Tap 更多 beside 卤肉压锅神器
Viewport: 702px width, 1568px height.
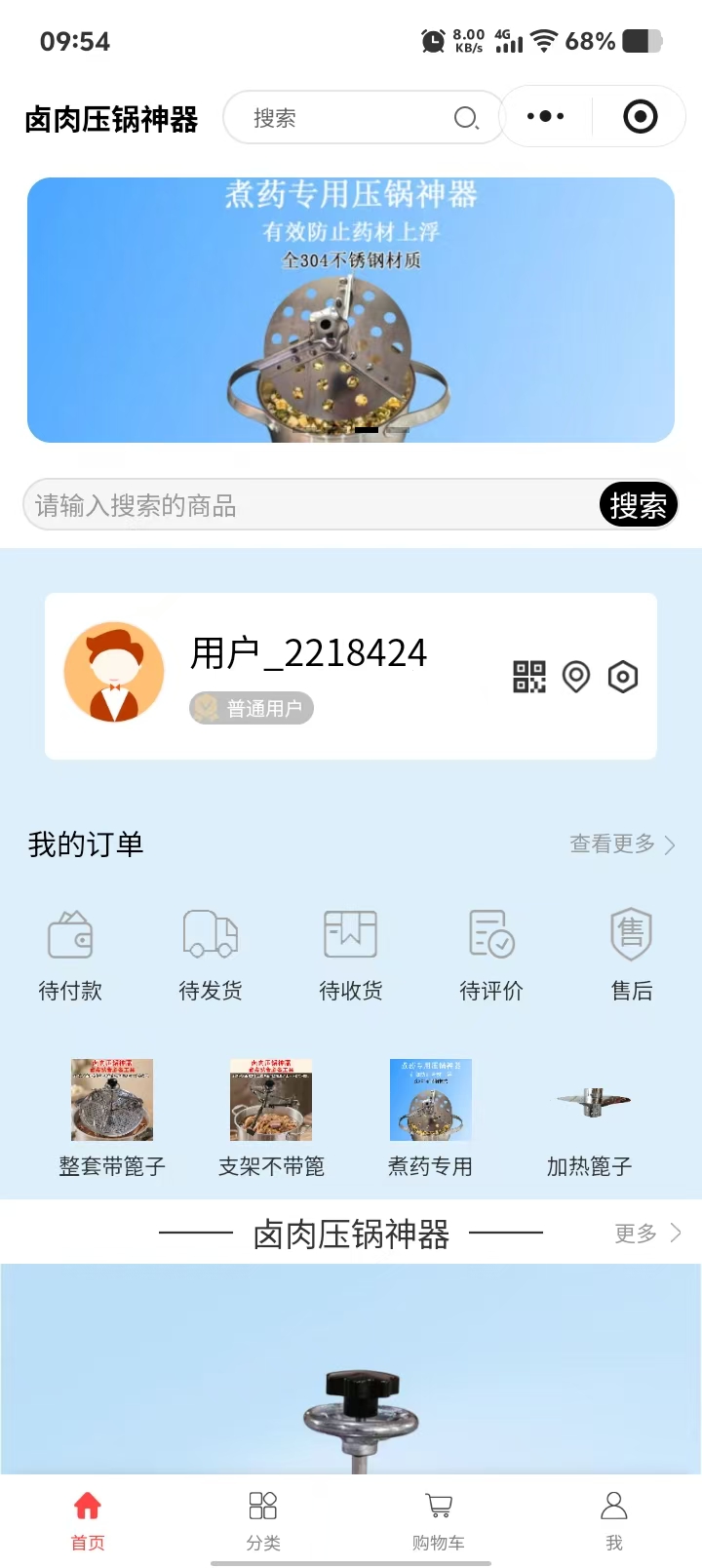click(x=646, y=1234)
